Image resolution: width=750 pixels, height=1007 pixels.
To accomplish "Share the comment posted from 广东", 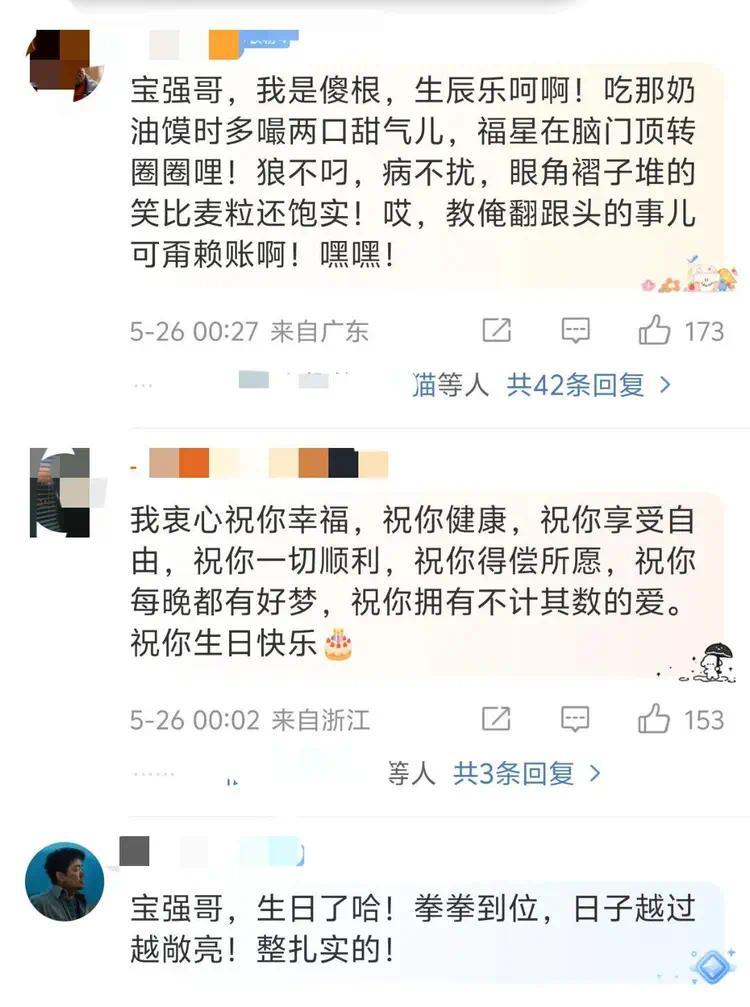I will (496, 330).
